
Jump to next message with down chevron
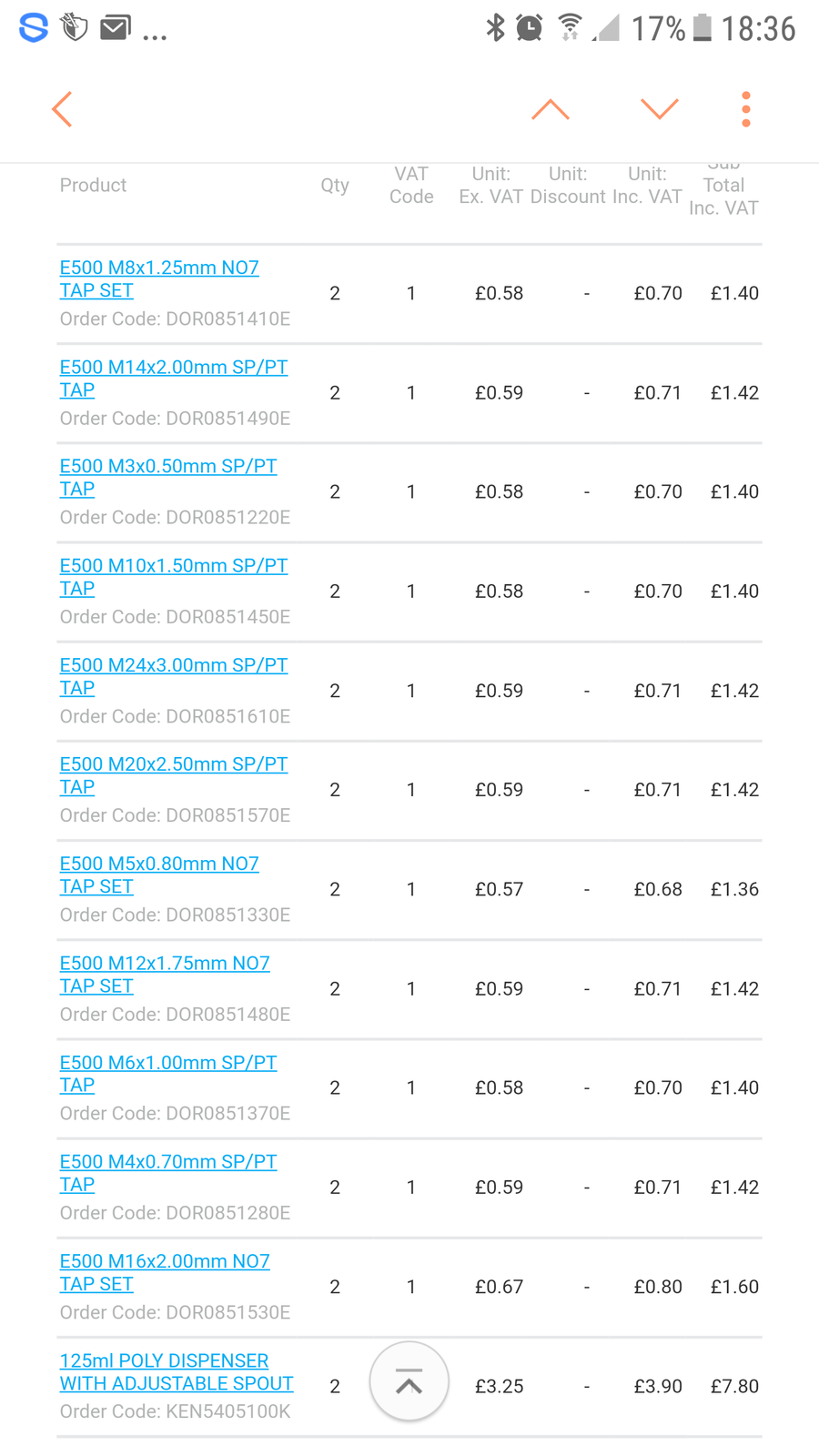(x=660, y=109)
